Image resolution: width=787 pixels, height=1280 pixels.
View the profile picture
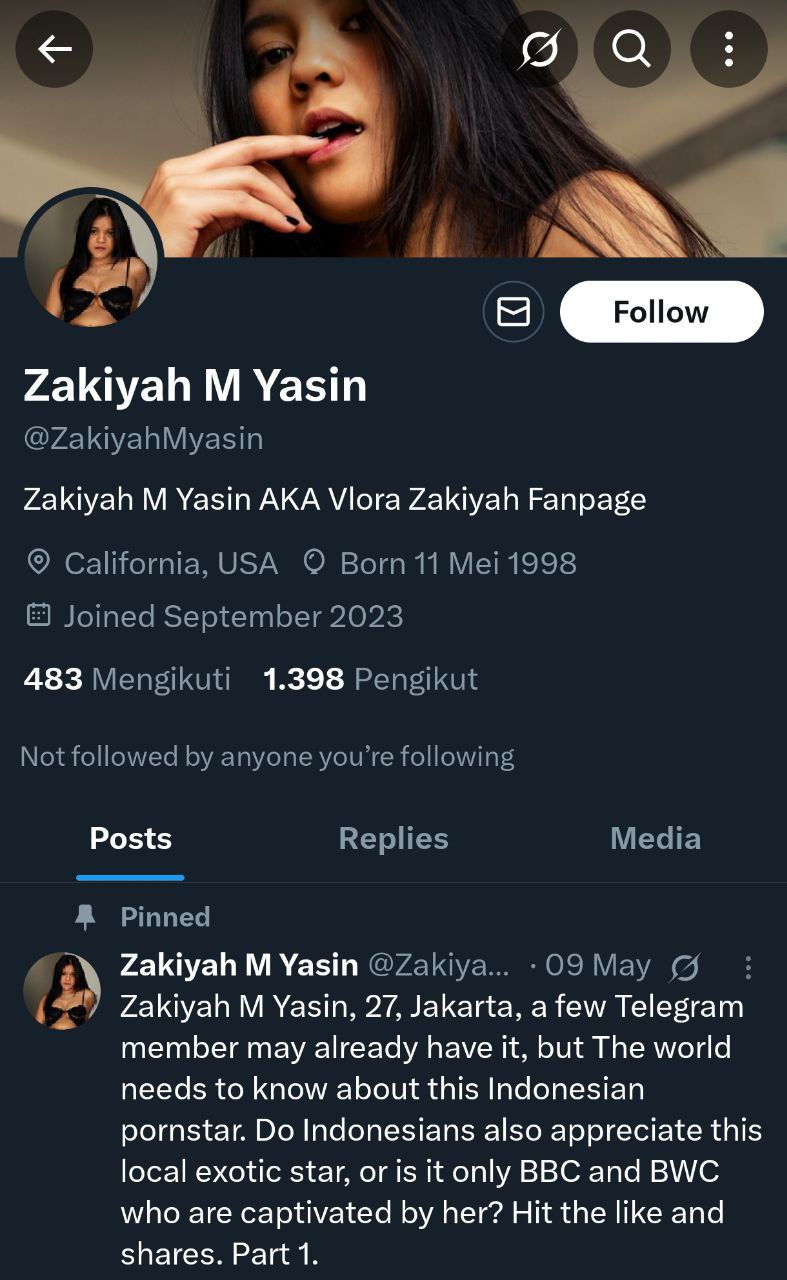pyautogui.click(x=91, y=259)
